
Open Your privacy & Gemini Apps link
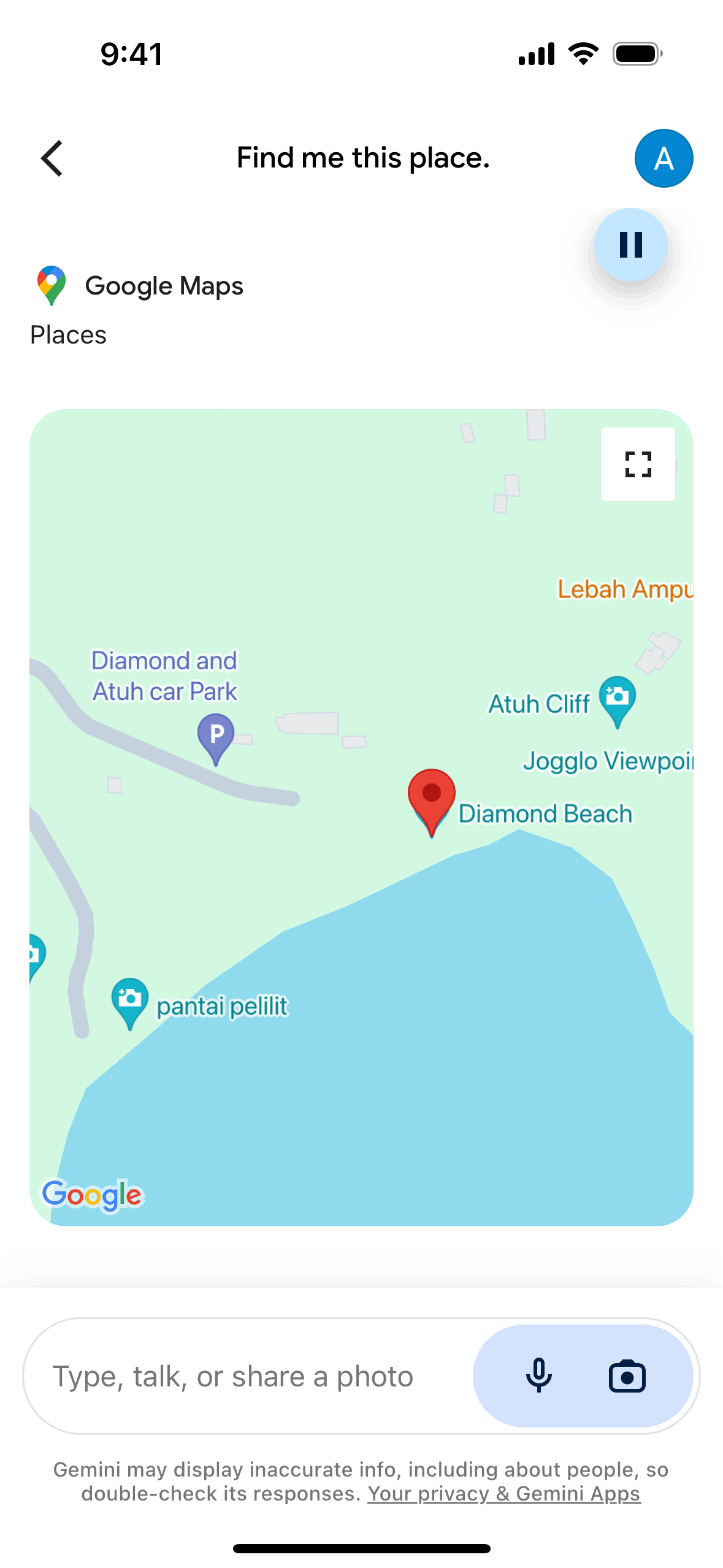point(503,1494)
